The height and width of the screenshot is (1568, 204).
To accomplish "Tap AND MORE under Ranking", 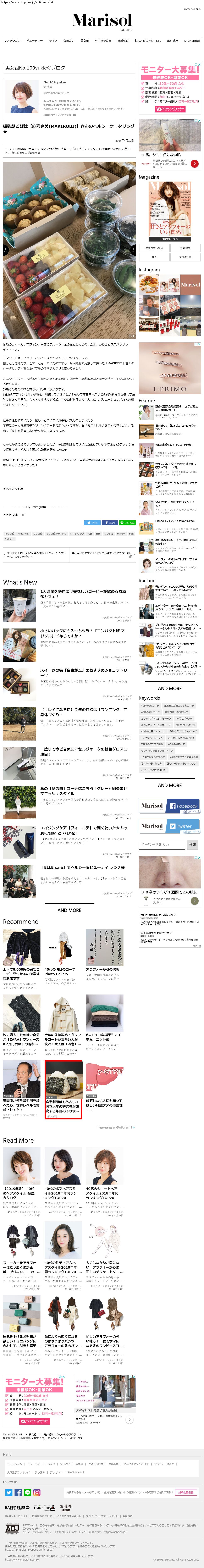I will tap(169, 688).
